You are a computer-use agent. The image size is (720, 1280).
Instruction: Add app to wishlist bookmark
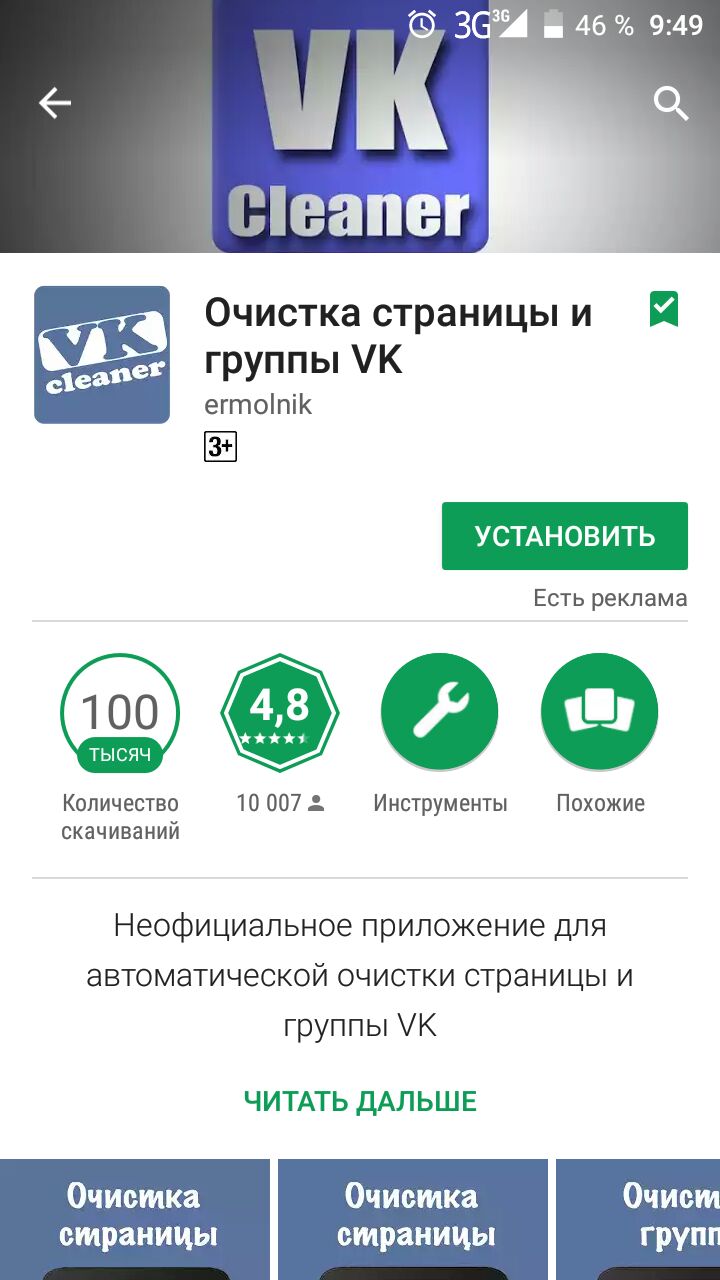point(663,310)
